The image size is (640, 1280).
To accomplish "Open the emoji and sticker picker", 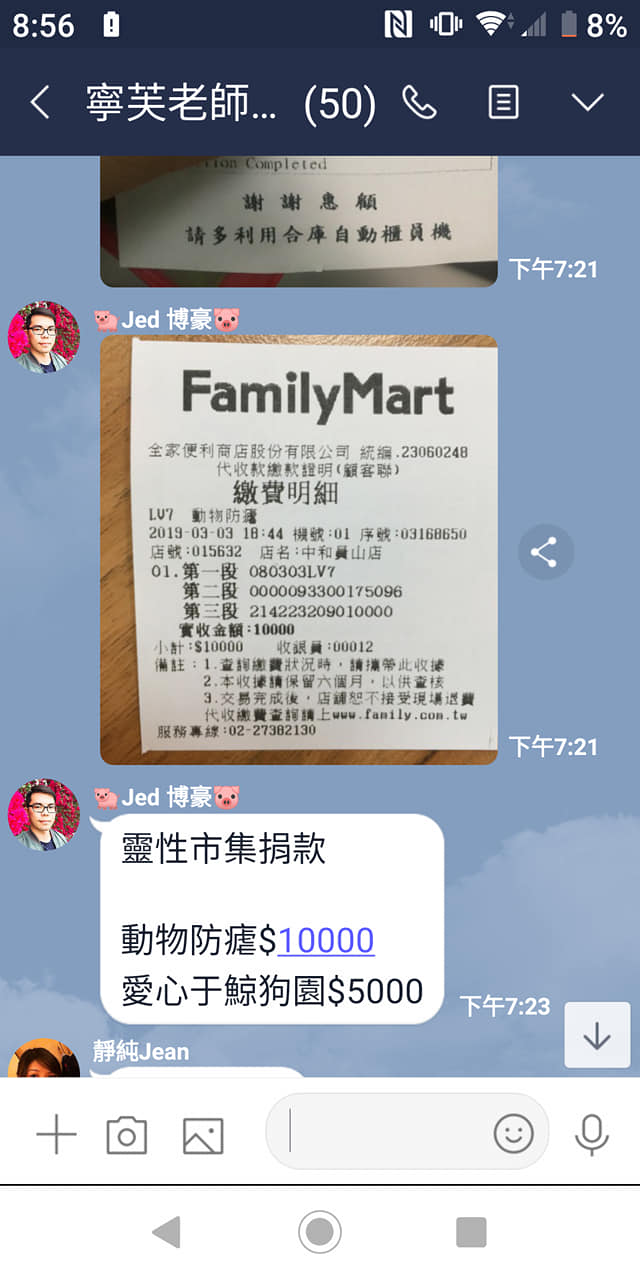I will (514, 1133).
